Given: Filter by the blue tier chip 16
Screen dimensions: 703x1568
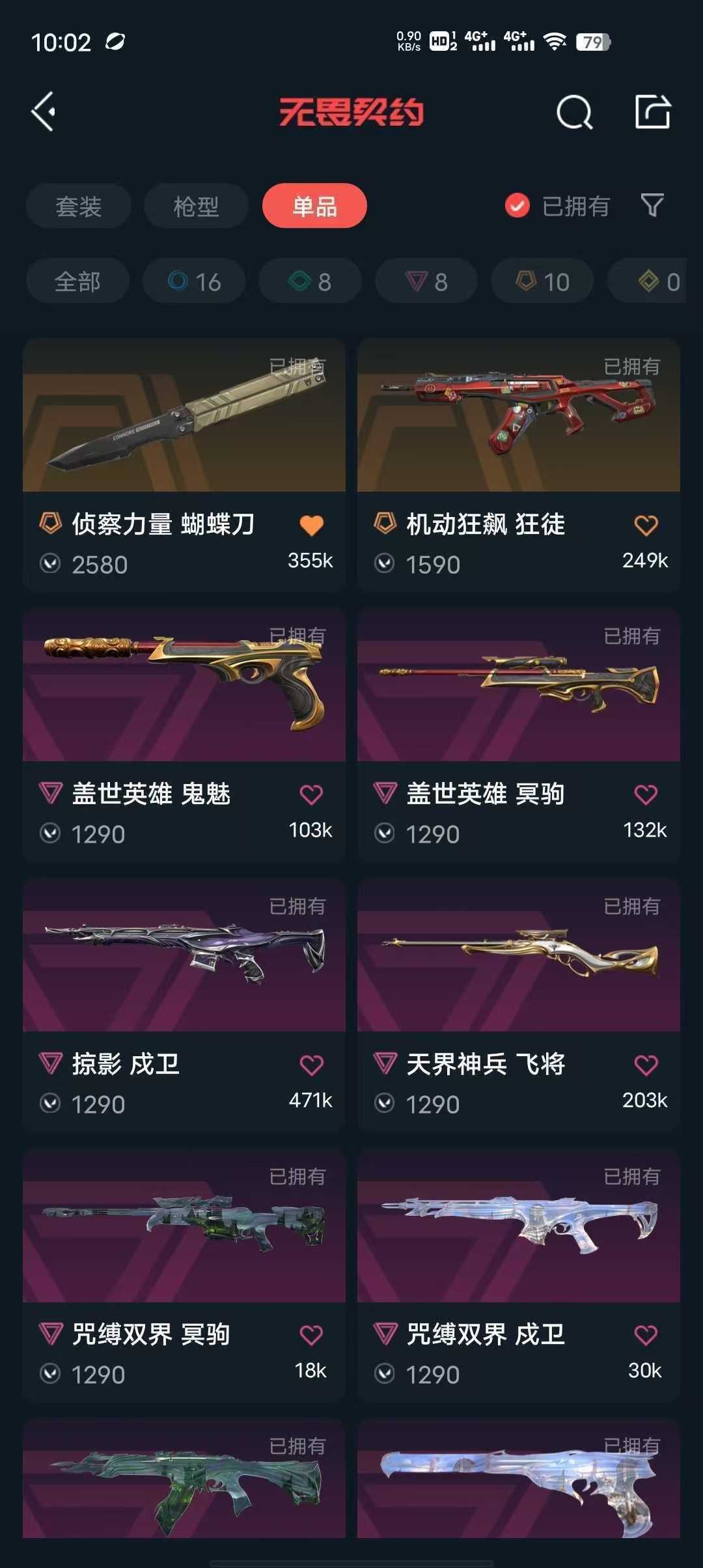Looking at the screenshot, I should tap(194, 281).
